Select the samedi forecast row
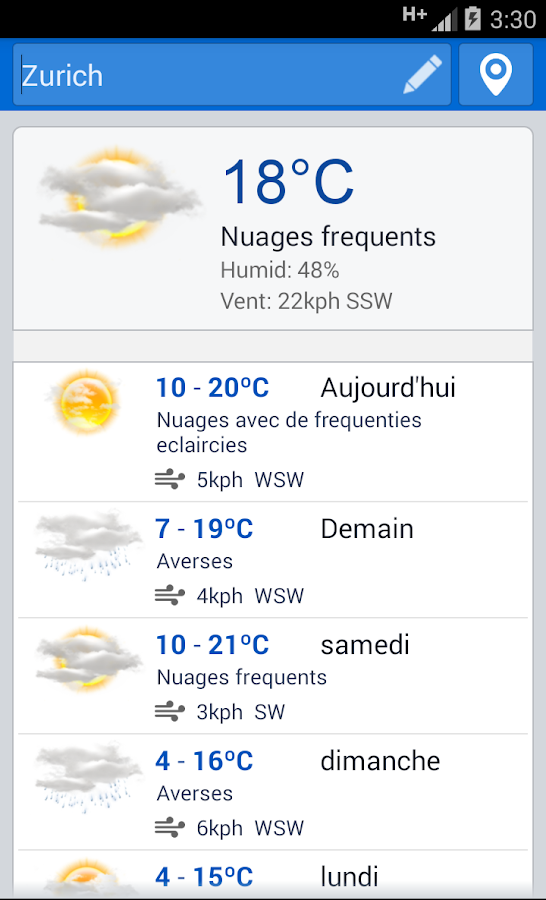 coord(273,676)
